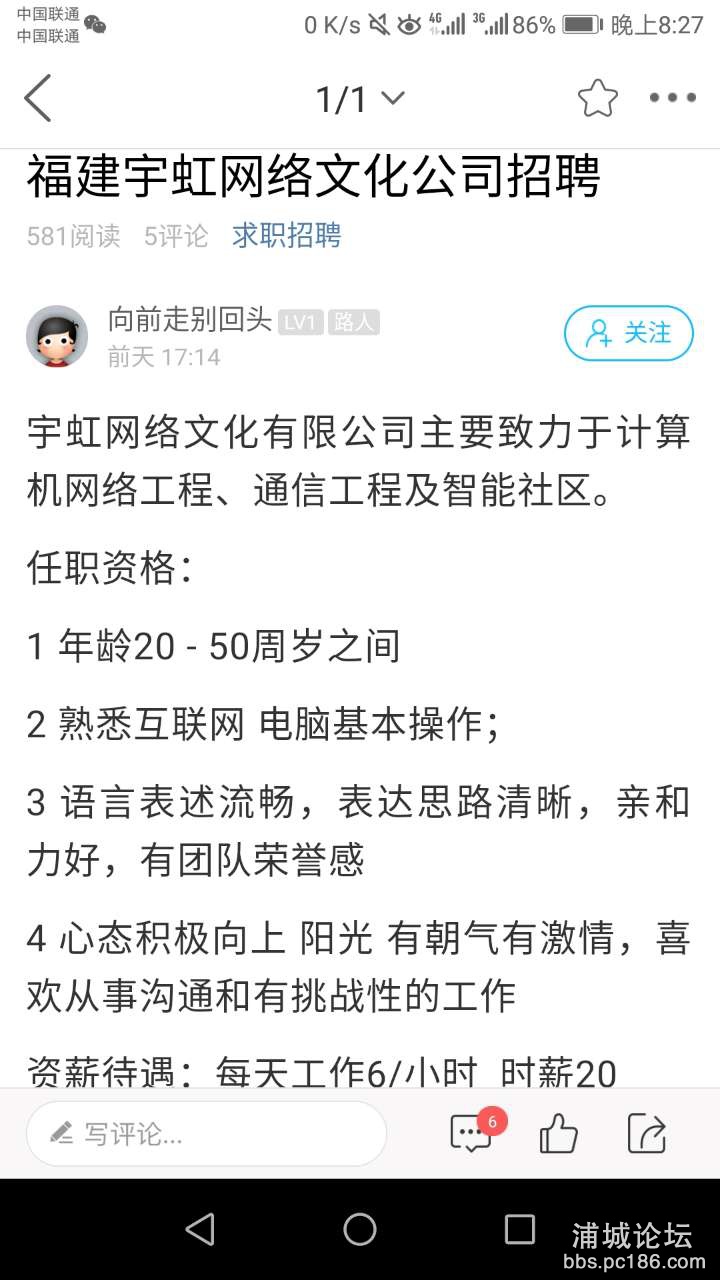720x1280 pixels.
Task: Favorite this post with the star icon
Action: click(x=597, y=98)
